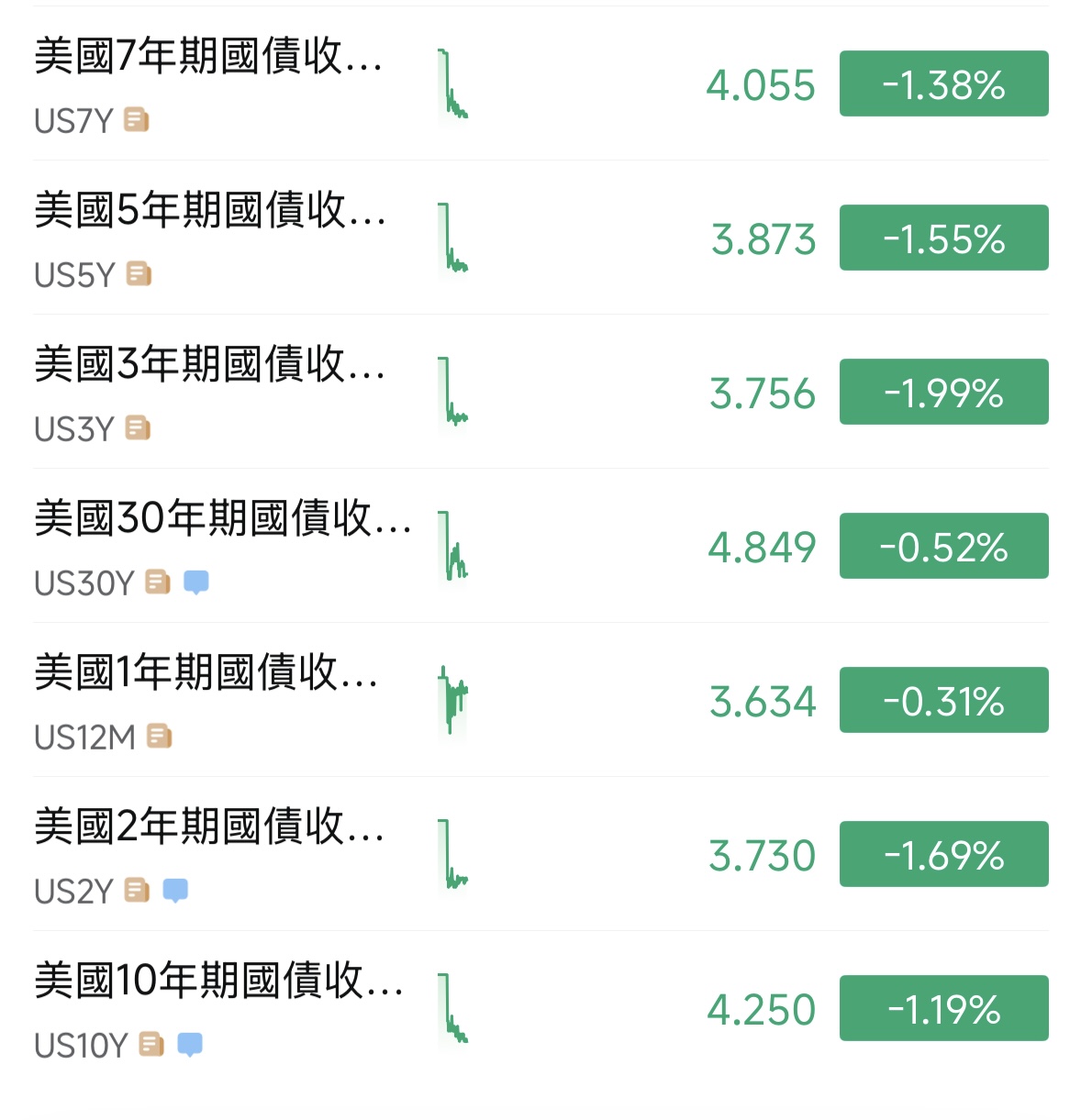The width and height of the screenshot is (1081, 1120).
Task: Tap the -0.31% change badge for US12M
Action: 943,701
